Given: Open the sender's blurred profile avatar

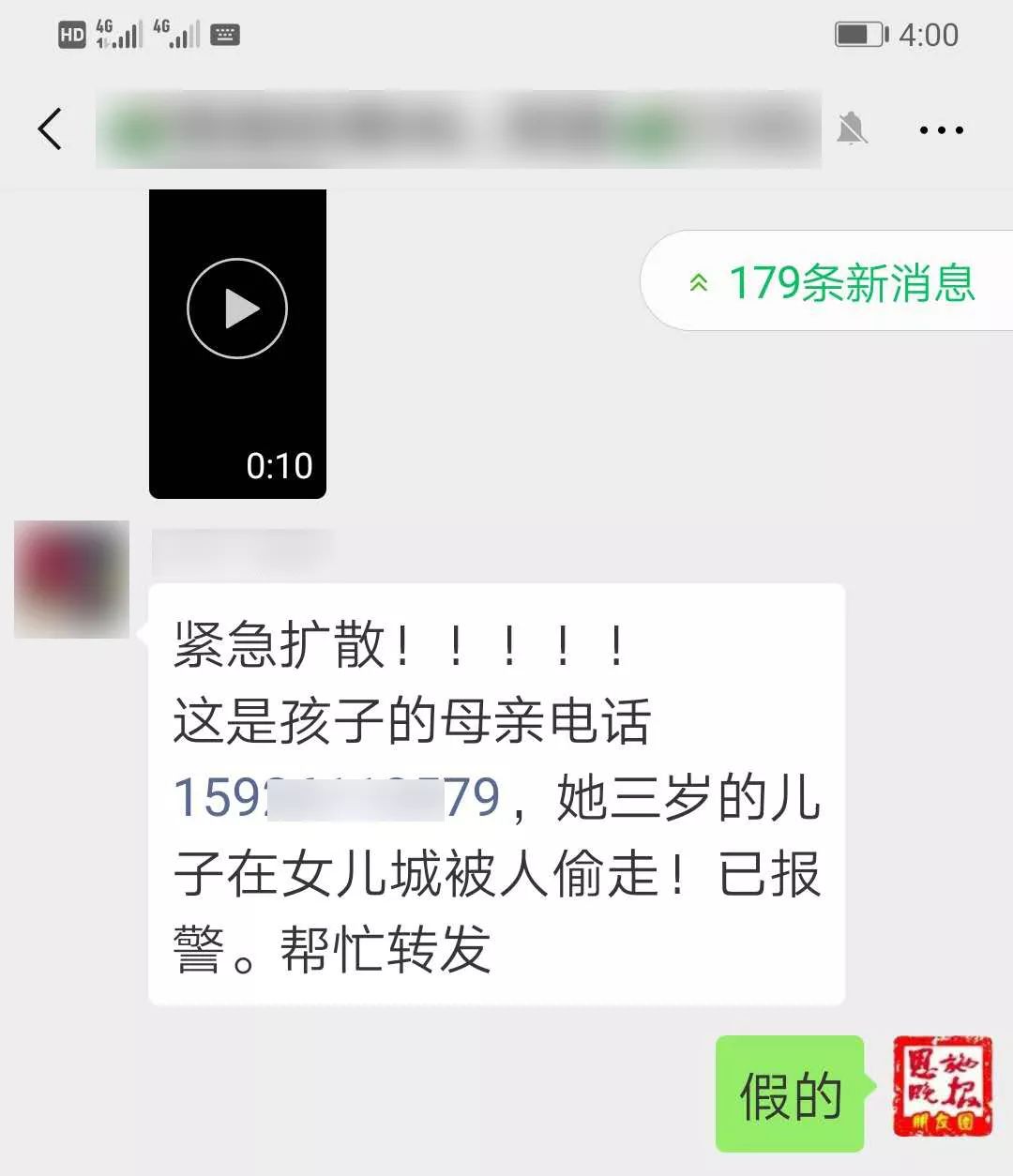Looking at the screenshot, I should tap(72, 580).
